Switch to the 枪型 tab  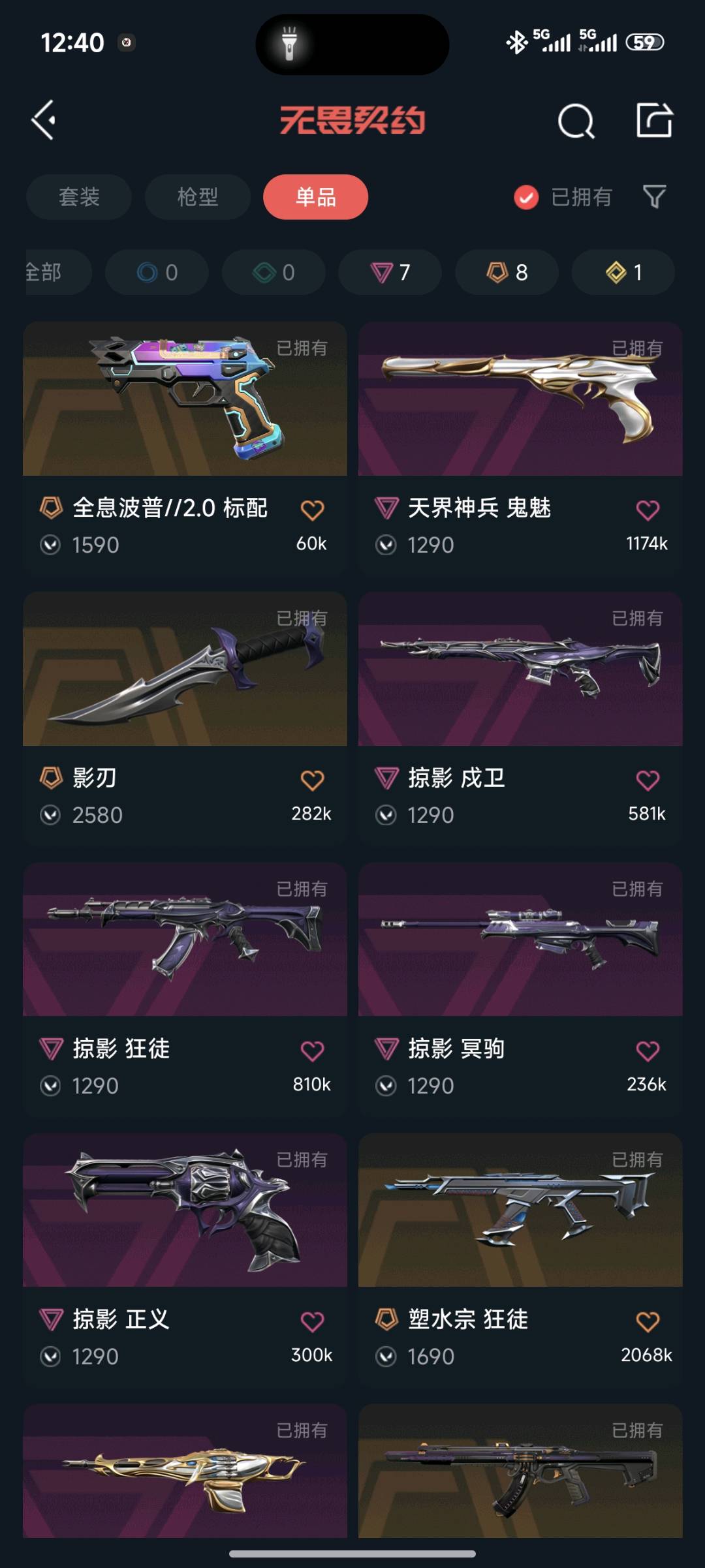tap(197, 197)
